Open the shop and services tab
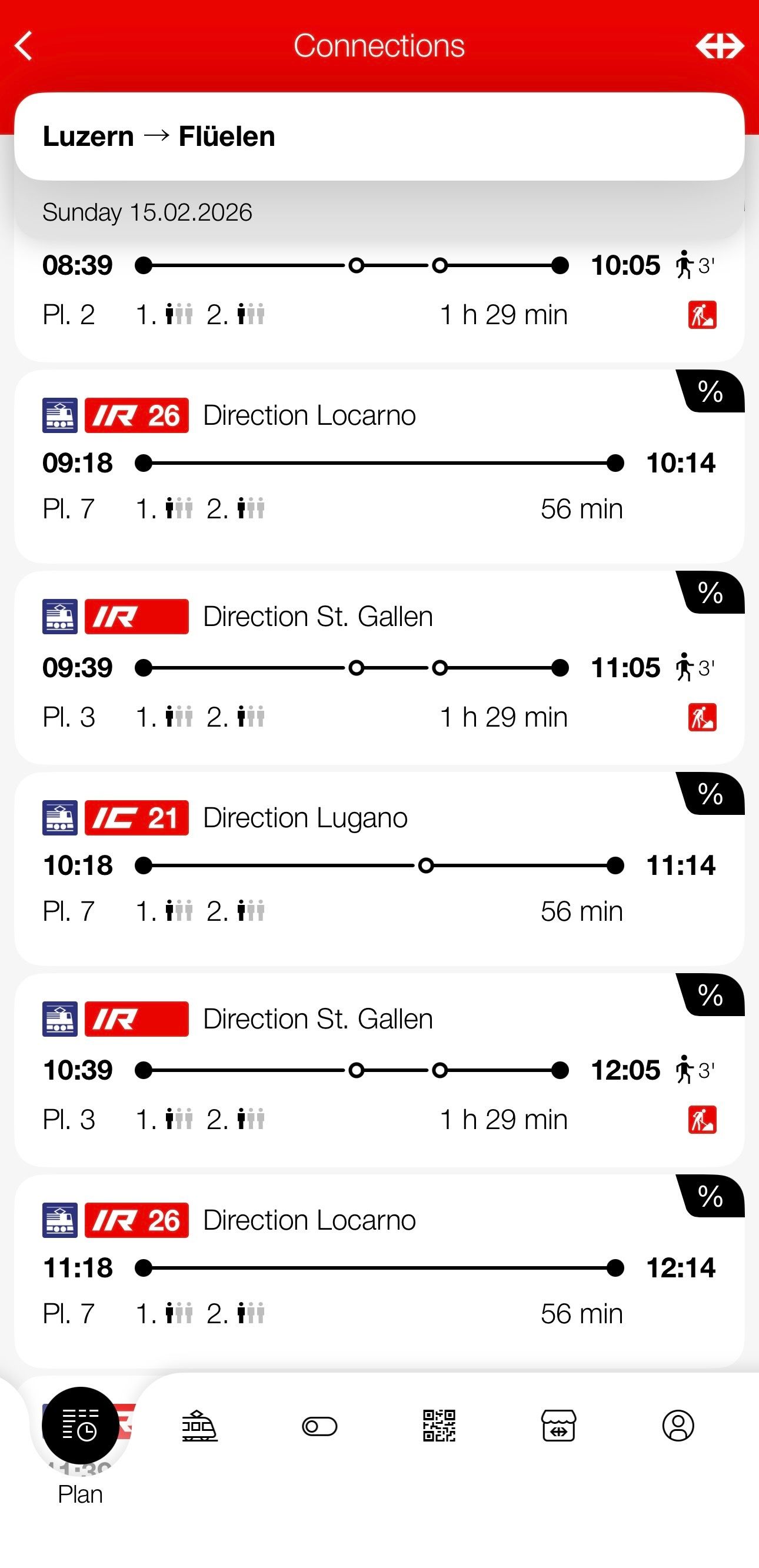This screenshot has height=1568, width=759. tap(559, 1426)
